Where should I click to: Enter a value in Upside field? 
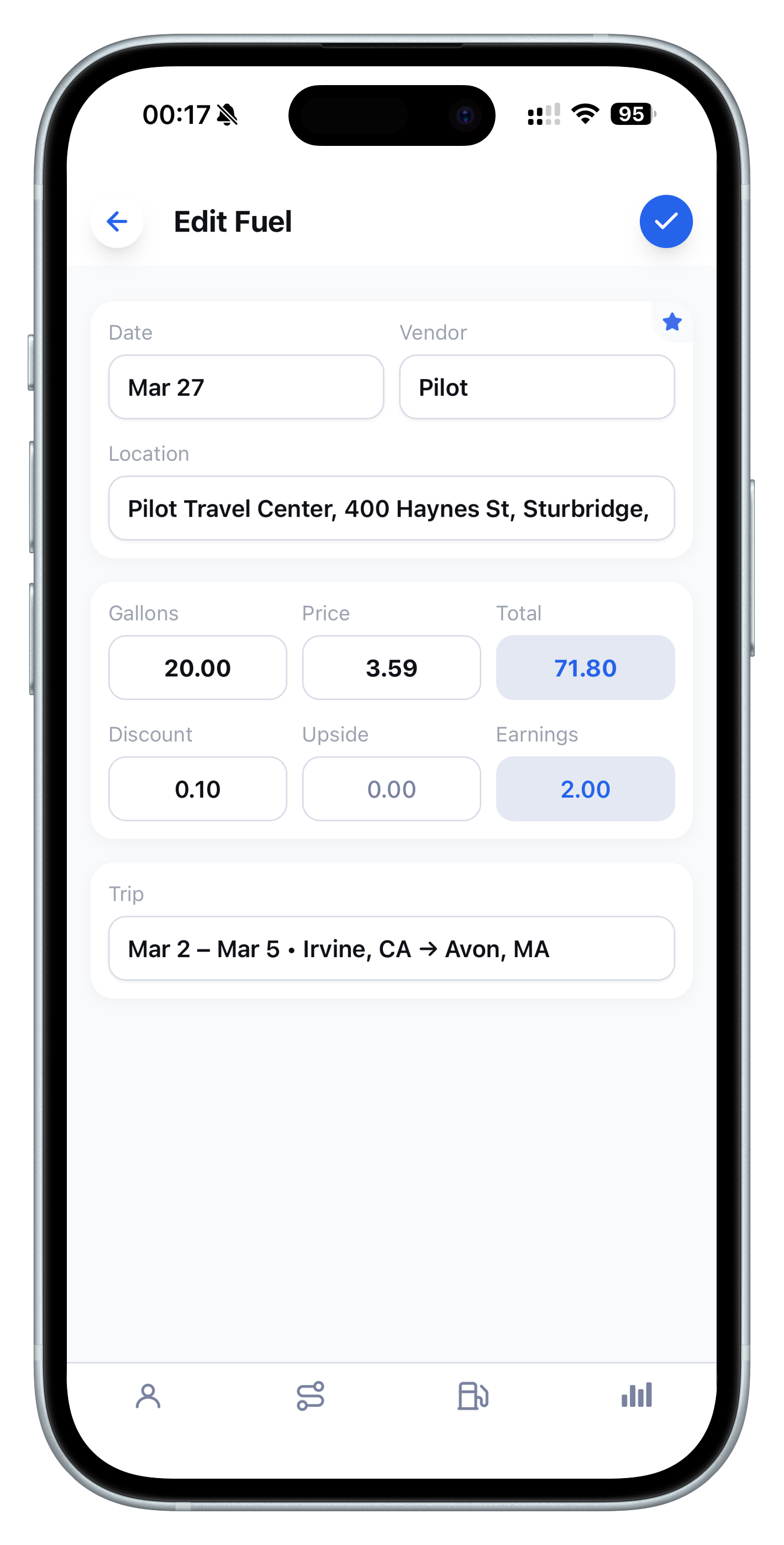pos(391,789)
